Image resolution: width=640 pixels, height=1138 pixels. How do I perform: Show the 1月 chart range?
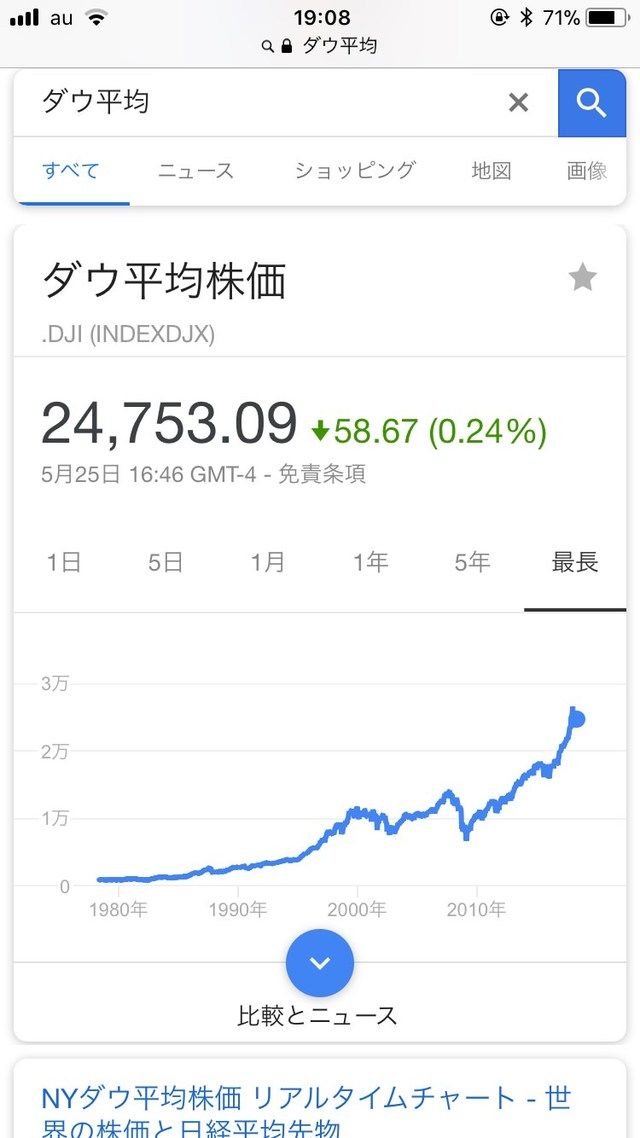(x=268, y=562)
